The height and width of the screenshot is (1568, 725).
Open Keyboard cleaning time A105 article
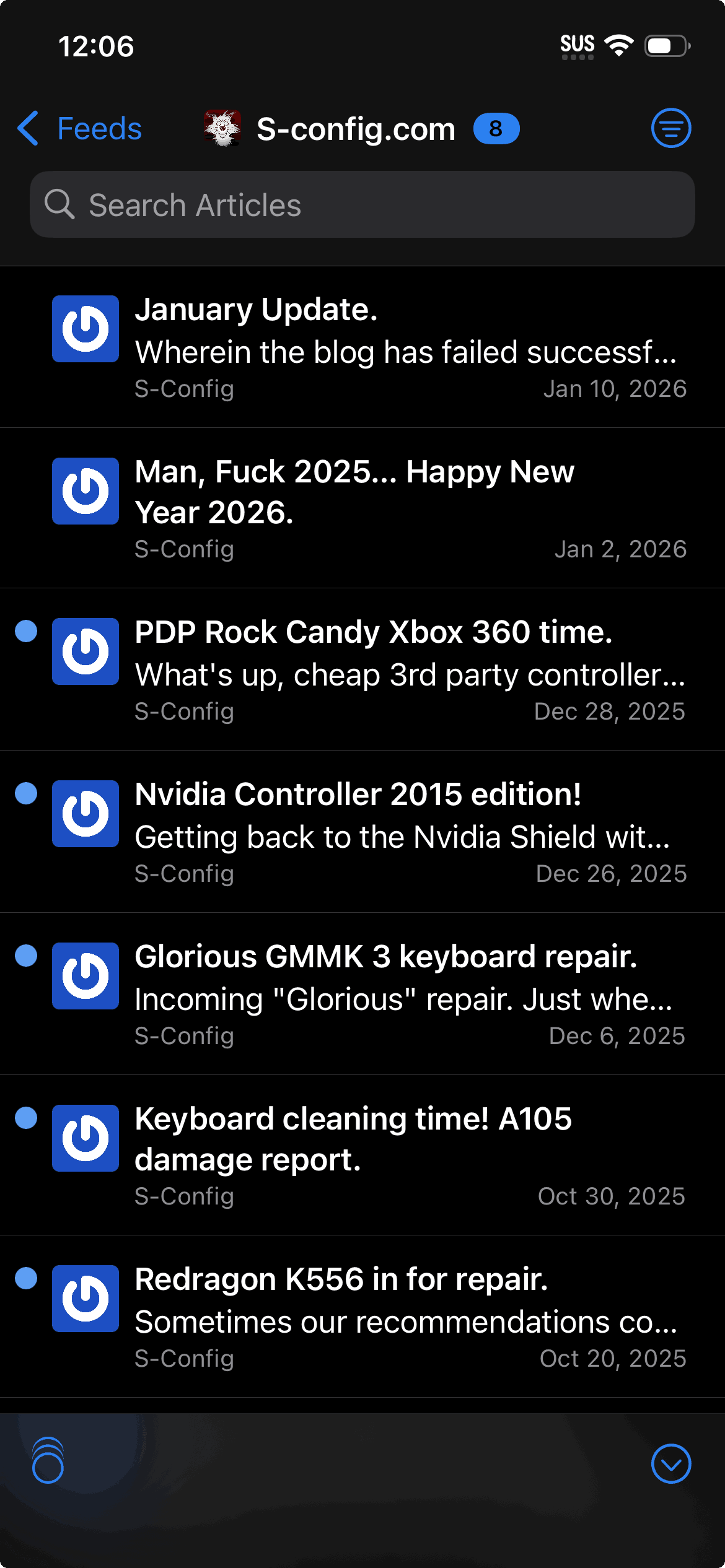(x=397, y=1155)
